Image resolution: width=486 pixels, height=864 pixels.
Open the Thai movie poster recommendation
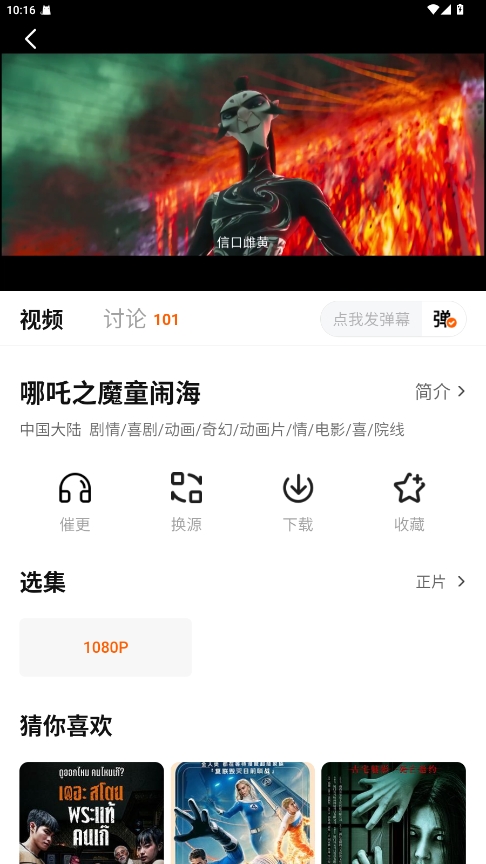point(91,813)
